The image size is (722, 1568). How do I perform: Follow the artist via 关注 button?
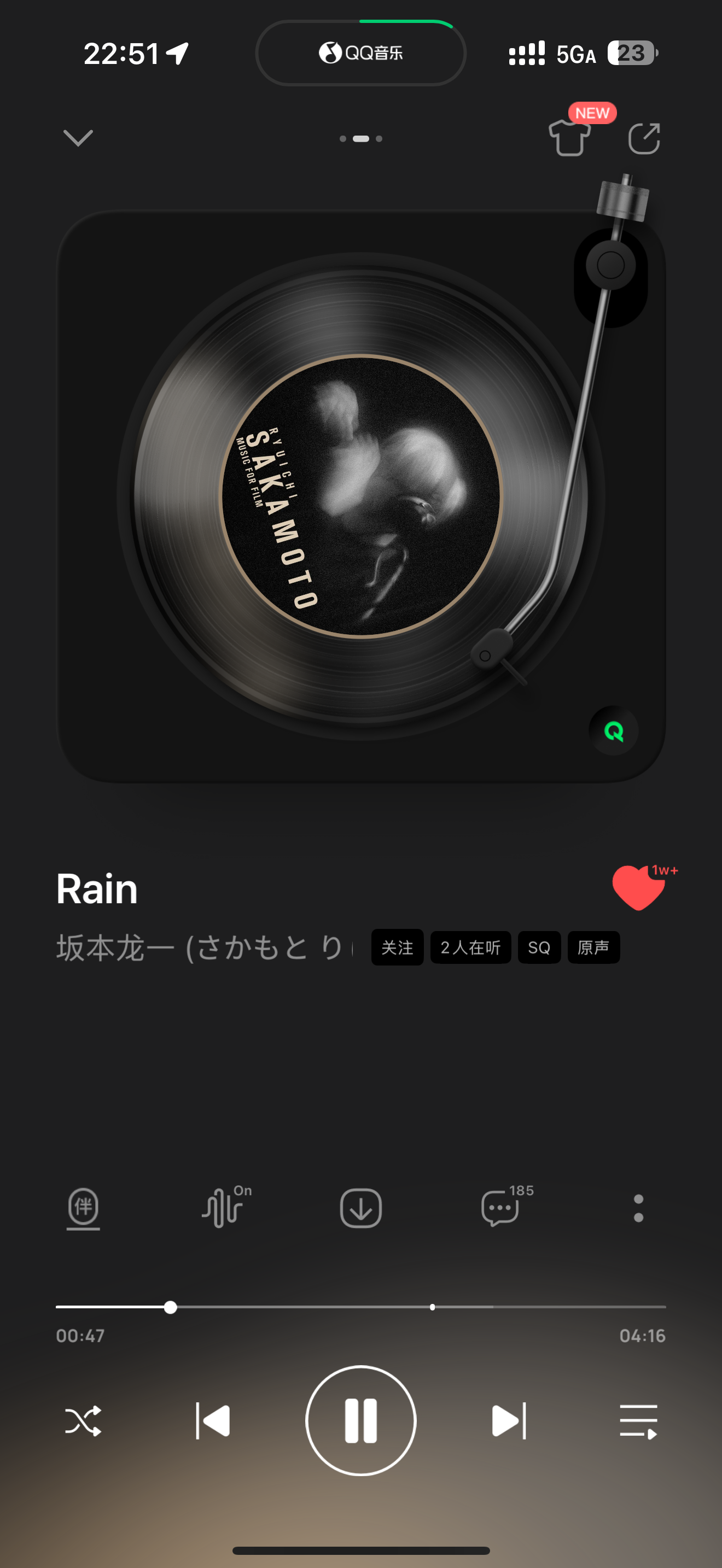tap(397, 947)
